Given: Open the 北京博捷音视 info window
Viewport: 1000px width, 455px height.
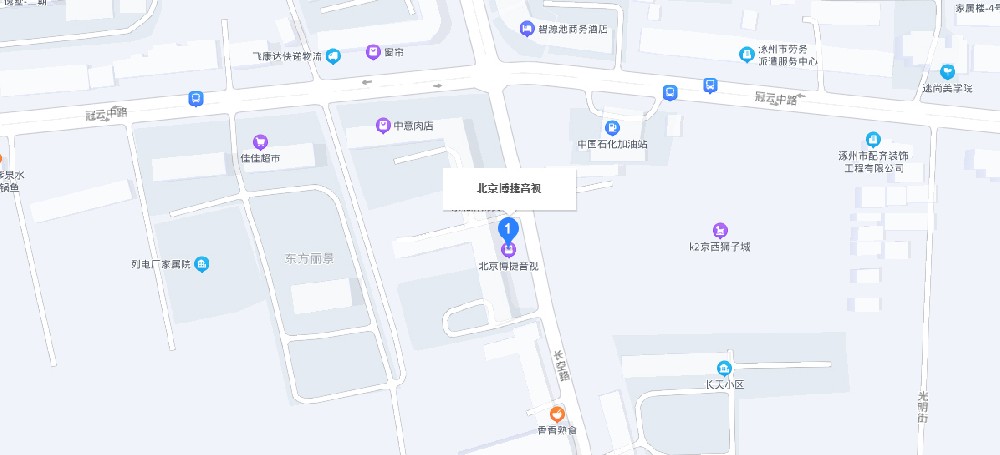Looking at the screenshot, I should [510, 189].
